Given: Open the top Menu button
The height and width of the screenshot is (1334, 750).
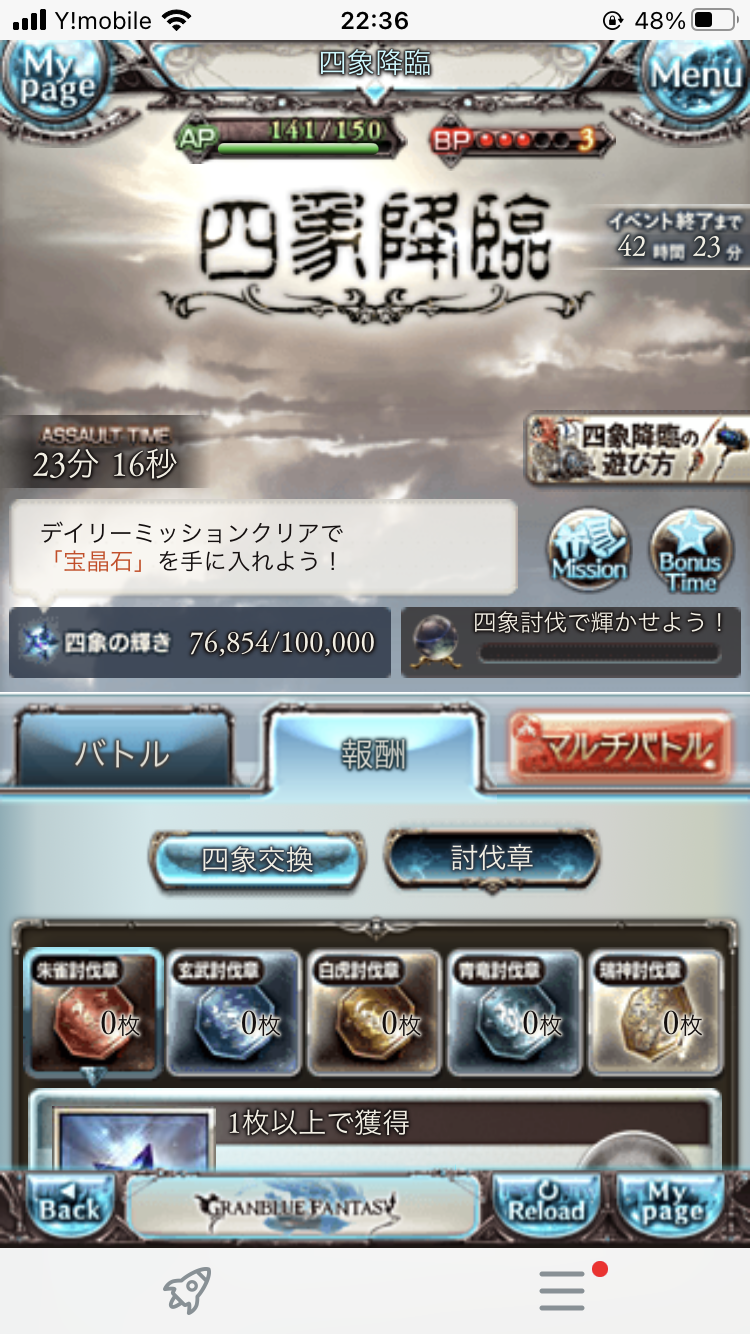Looking at the screenshot, I should pos(695,75).
